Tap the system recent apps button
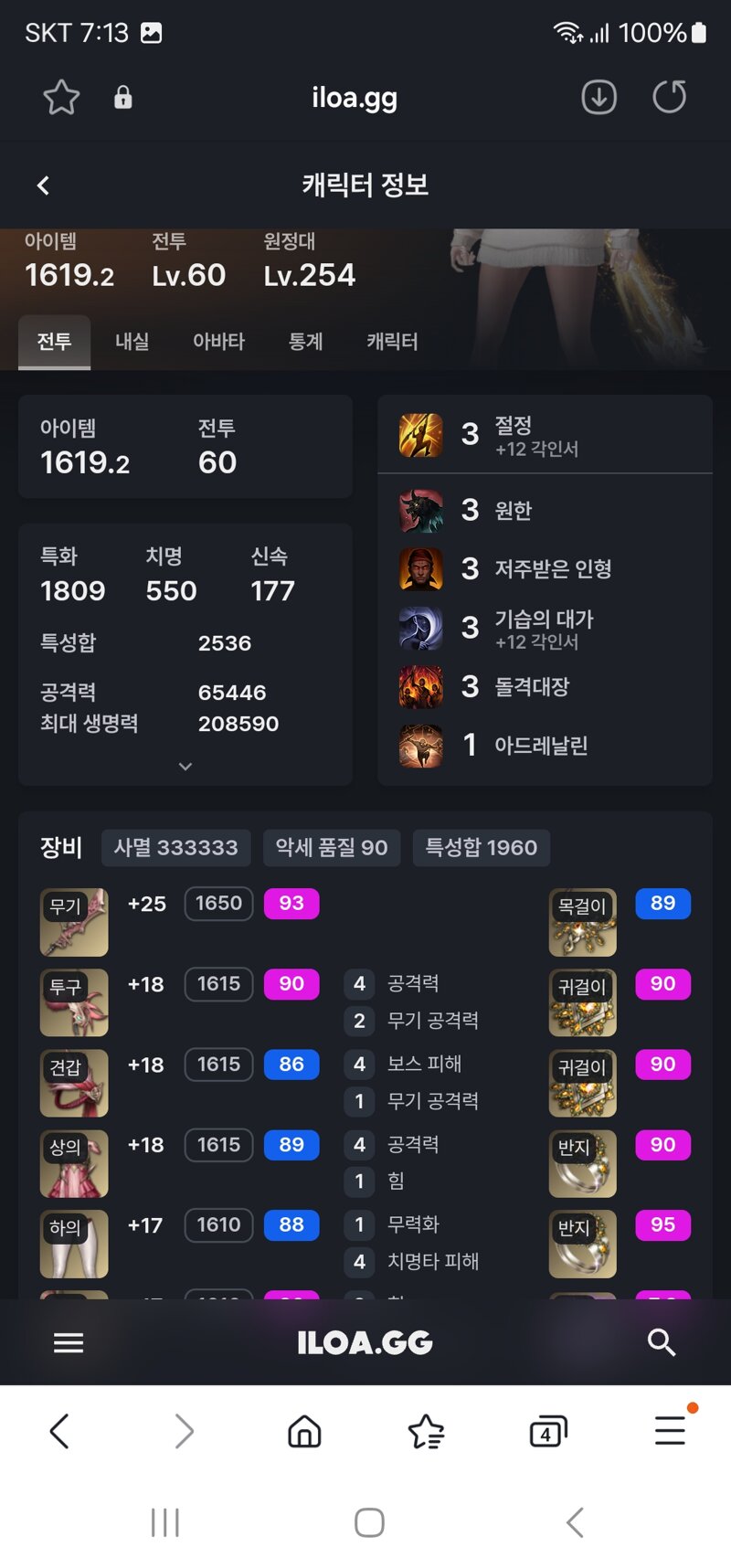Screen dimensions: 731x1568 pos(164,1522)
